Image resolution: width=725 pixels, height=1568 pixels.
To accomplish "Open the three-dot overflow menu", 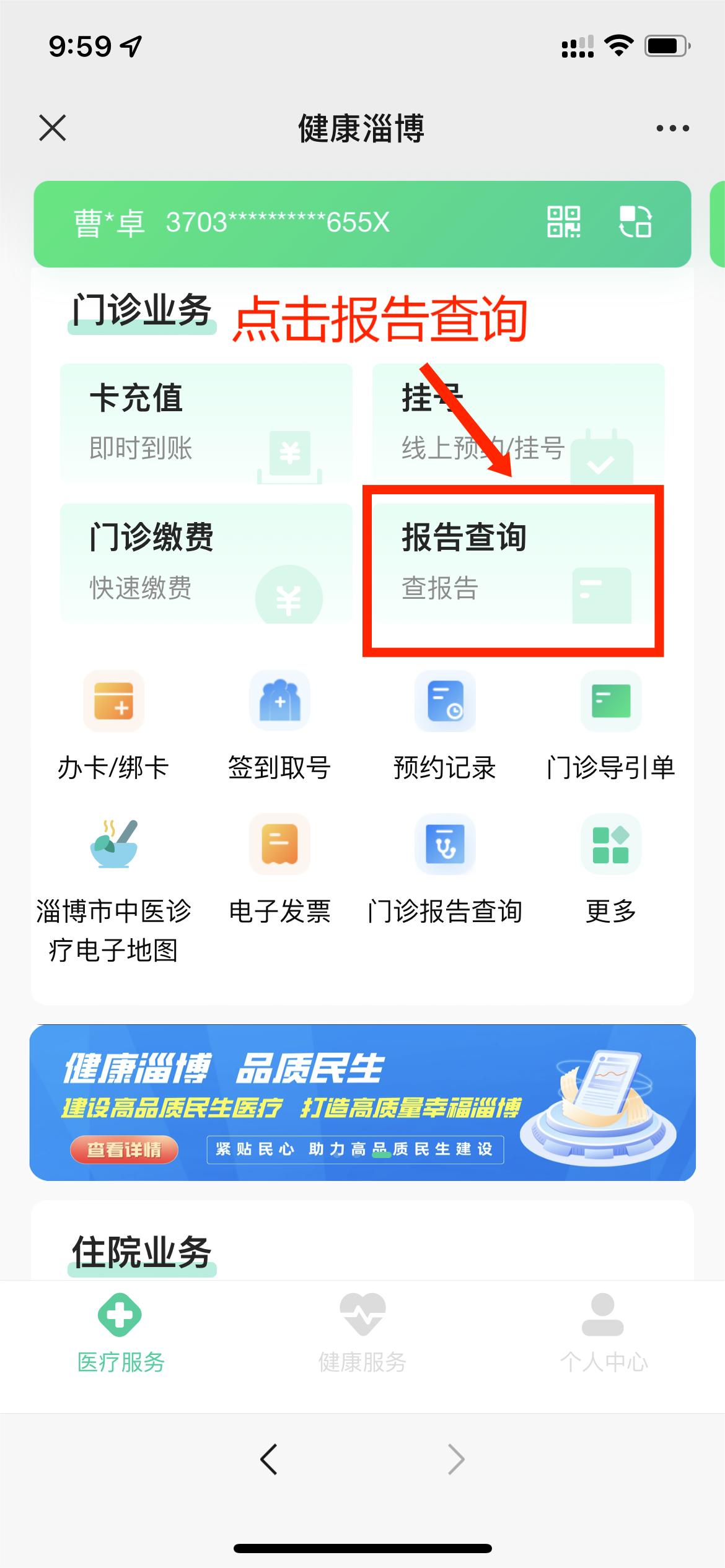I will point(672,128).
